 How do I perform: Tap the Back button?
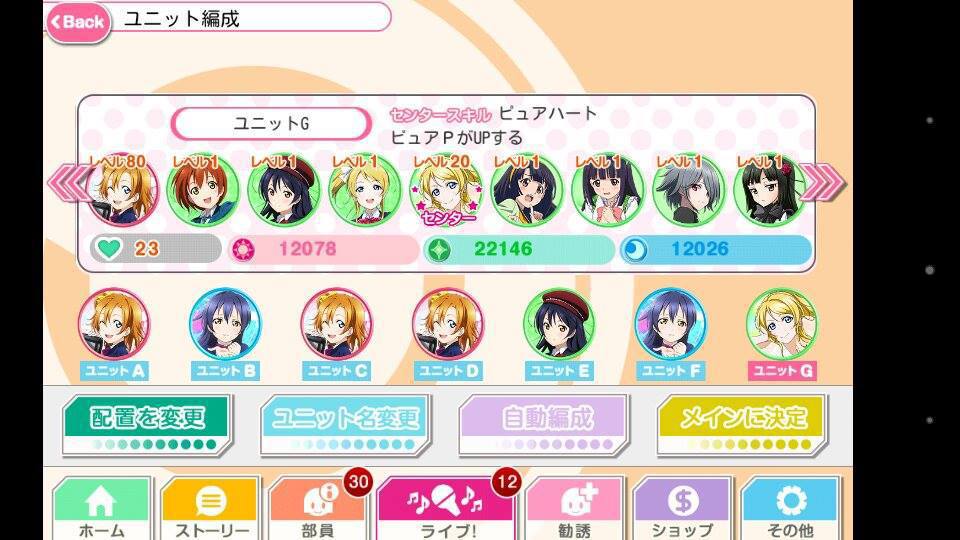pos(78,21)
